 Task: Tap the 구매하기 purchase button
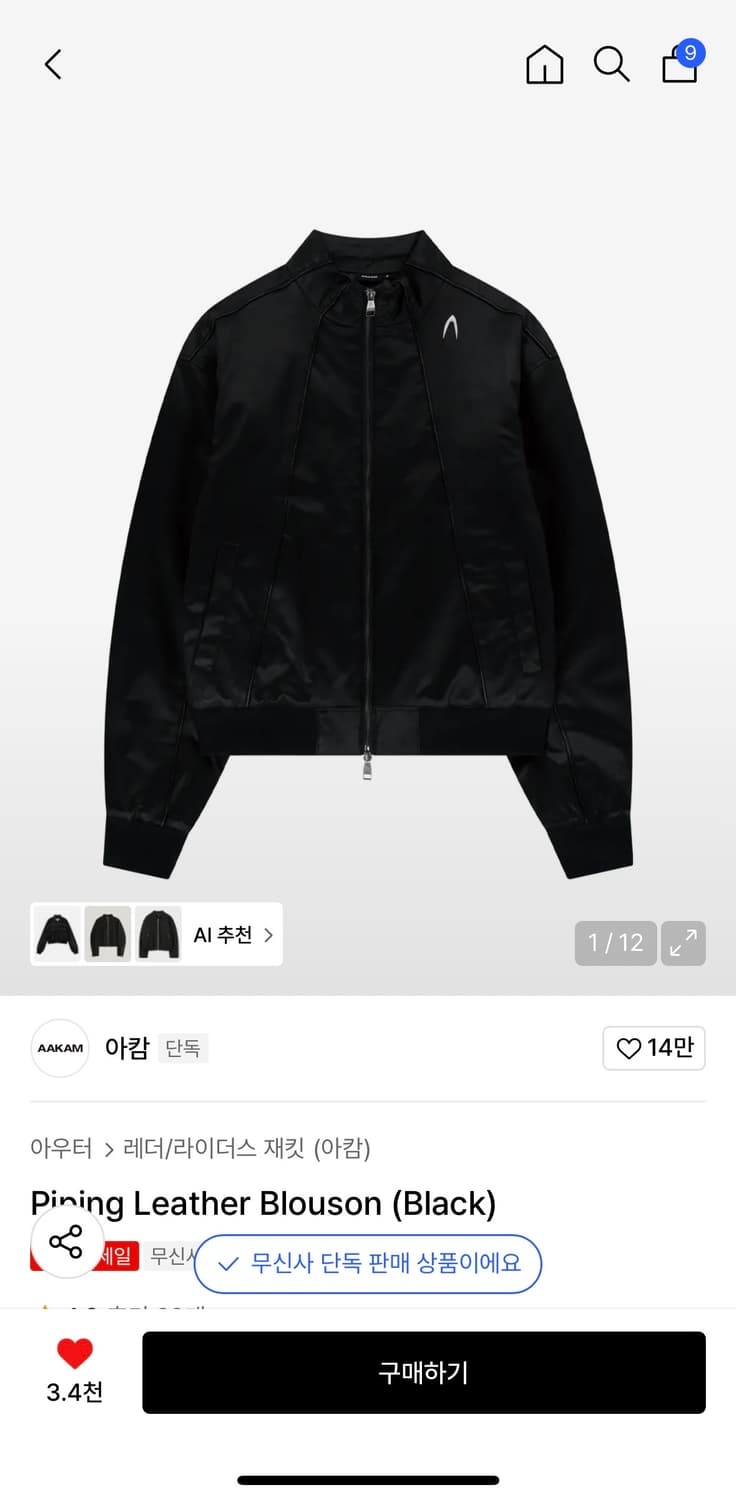point(424,1372)
